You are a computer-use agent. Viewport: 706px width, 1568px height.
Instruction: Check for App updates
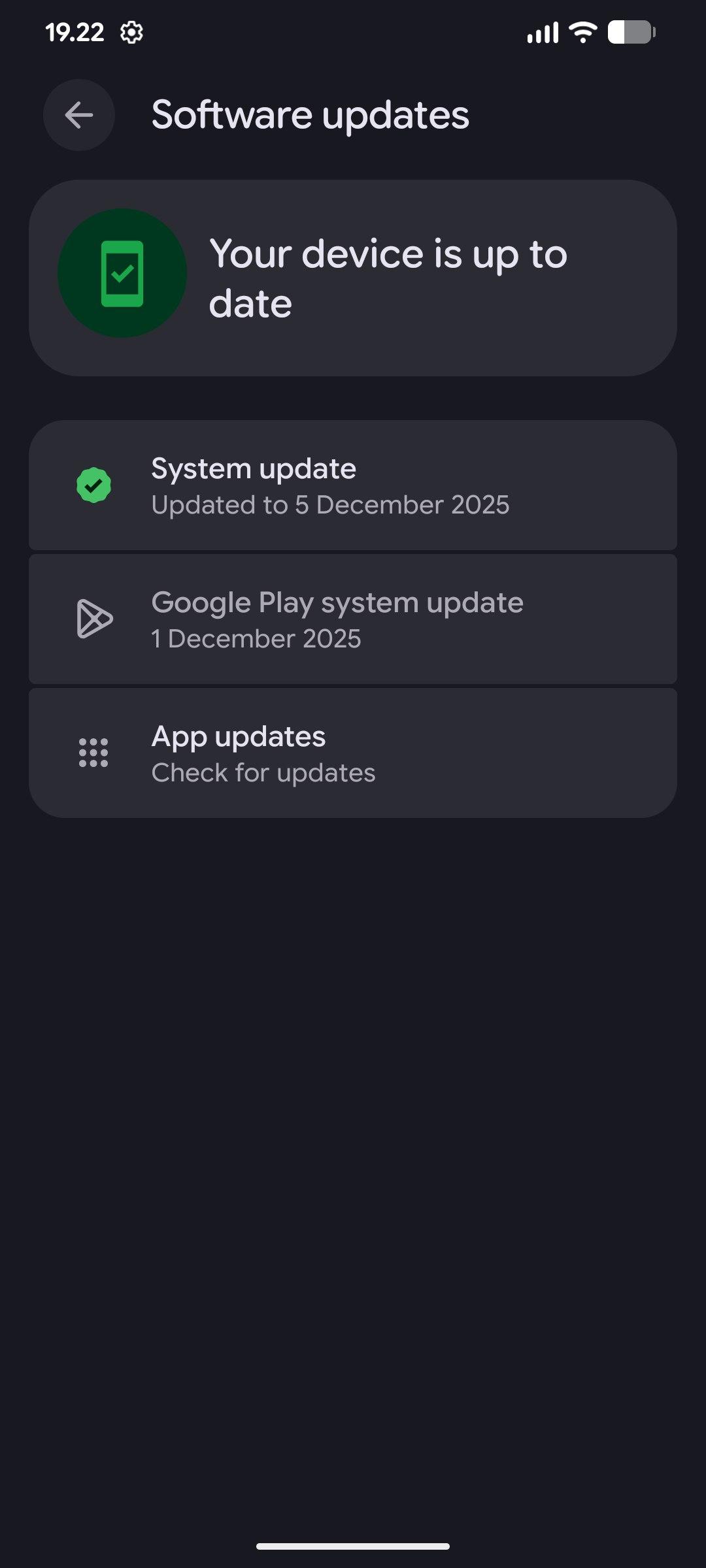click(x=353, y=753)
